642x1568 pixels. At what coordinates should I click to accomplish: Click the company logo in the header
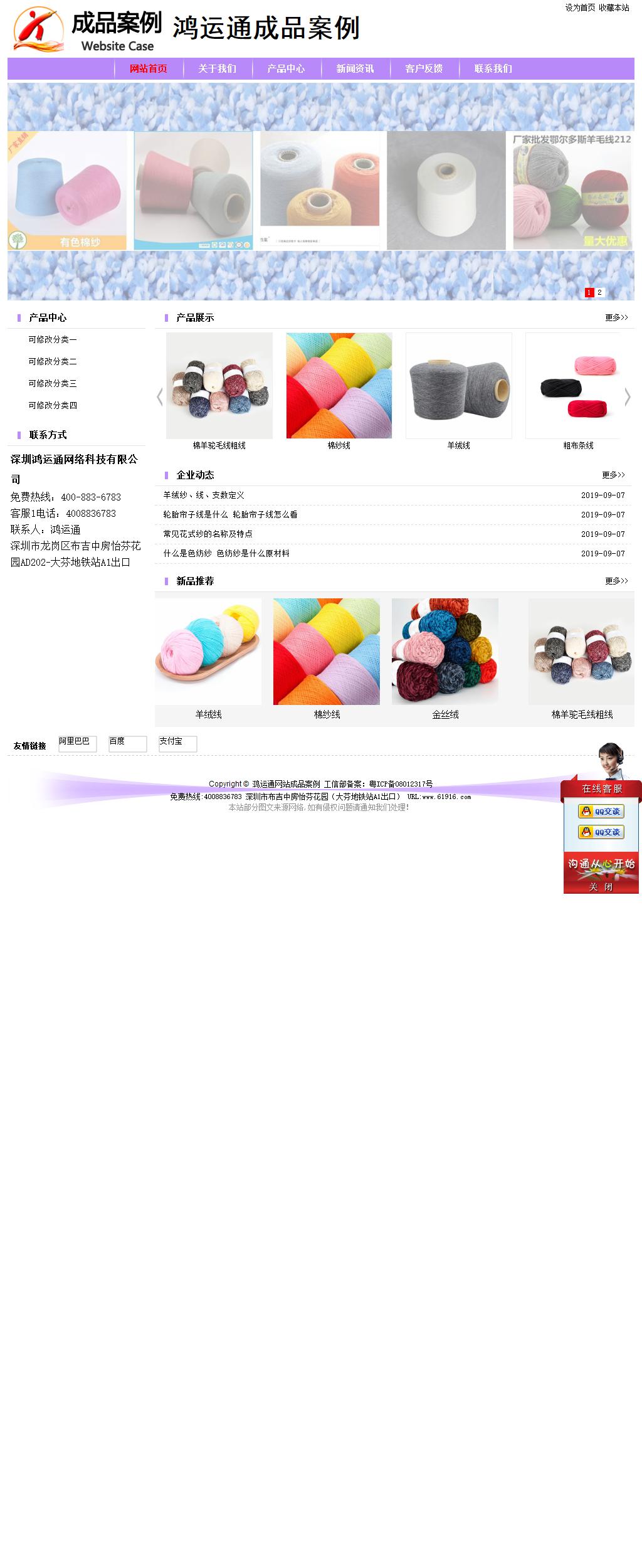36,28
